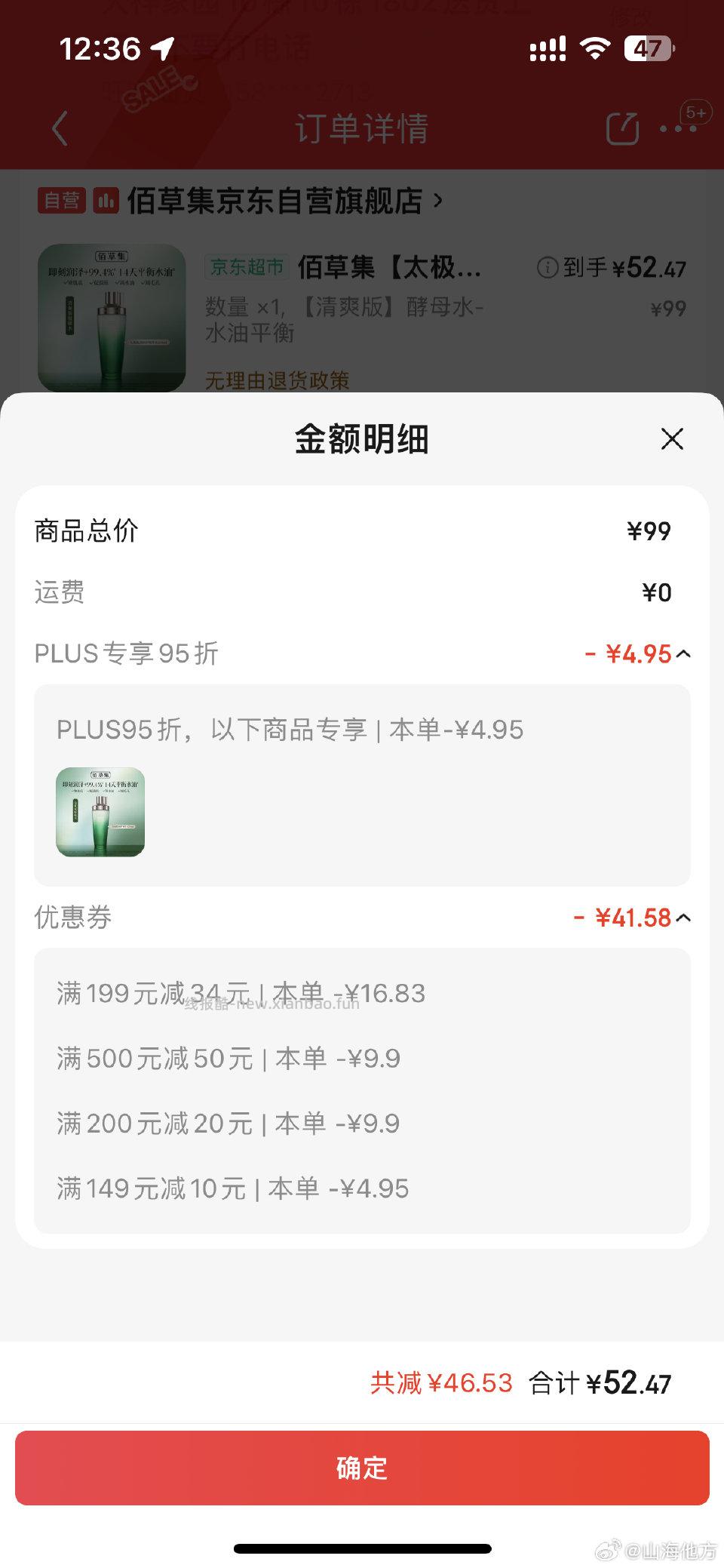724x1568 pixels.
Task: Navigate back using the back arrow
Action: coord(60,128)
